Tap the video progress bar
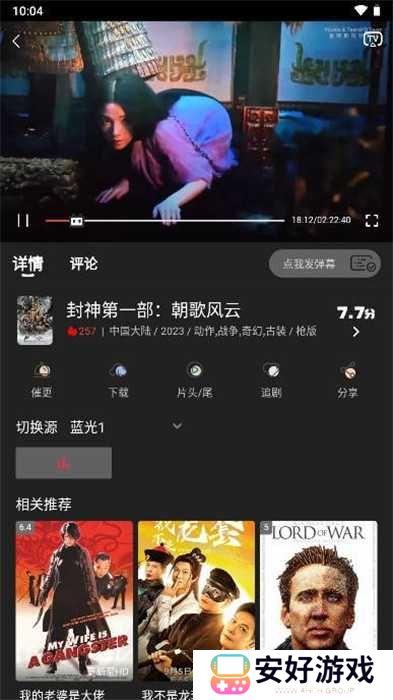Viewport: 393px width, 700px height. point(165,221)
